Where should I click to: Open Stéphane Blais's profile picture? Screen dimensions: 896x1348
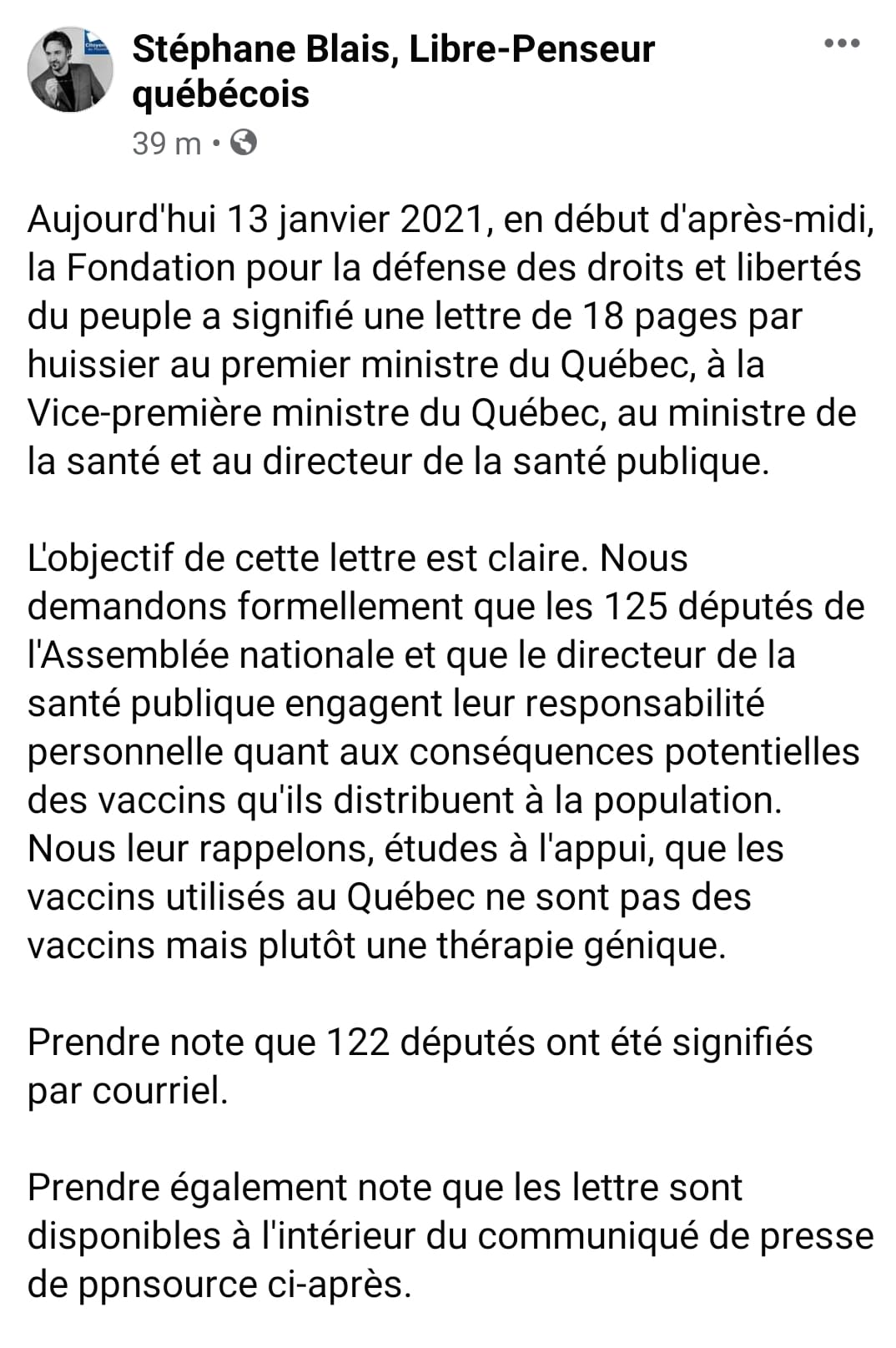(x=70, y=70)
